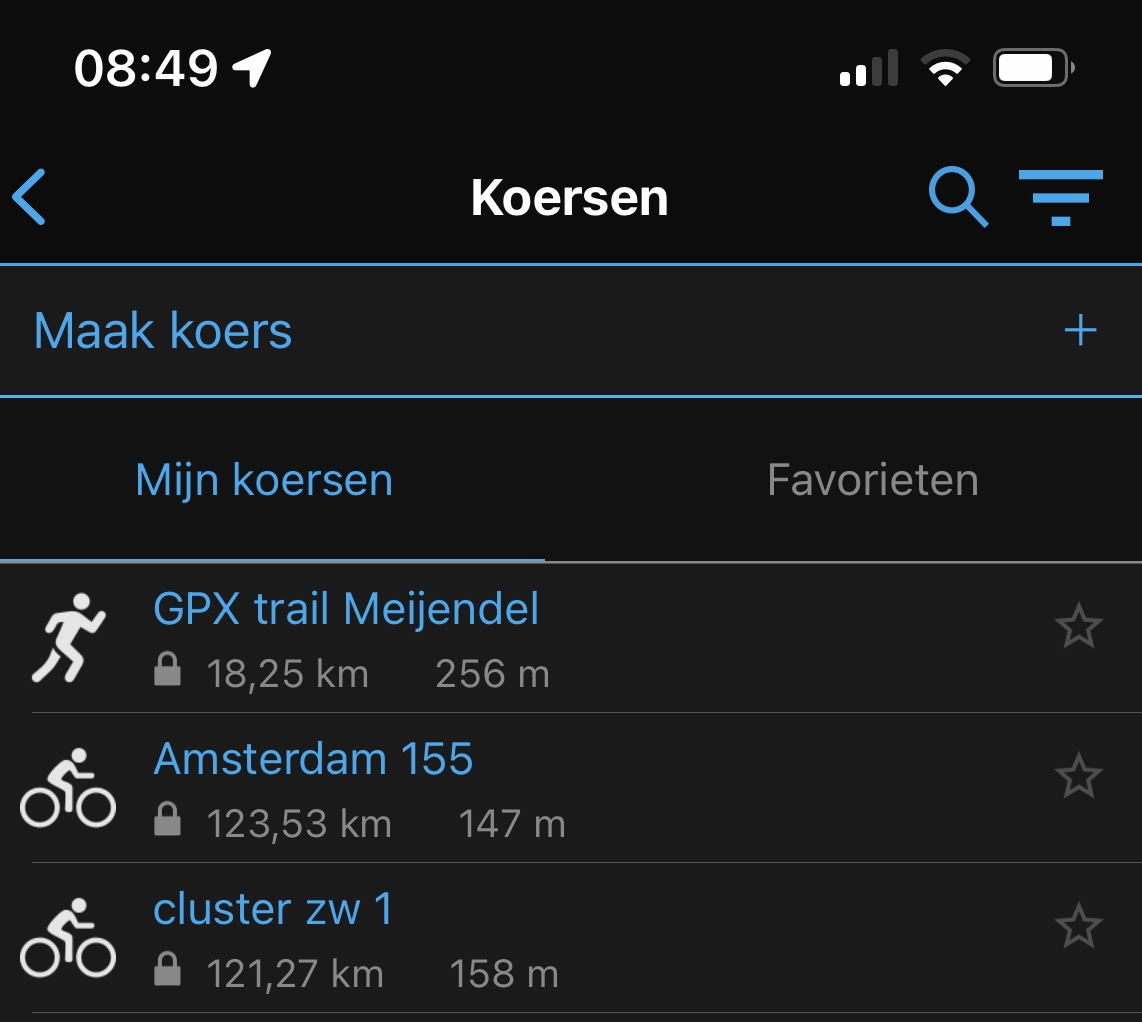Go back from the Koersen screen
Image resolution: width=1142 pixels, height=1022 pixels.
click(x=30, y=197)
